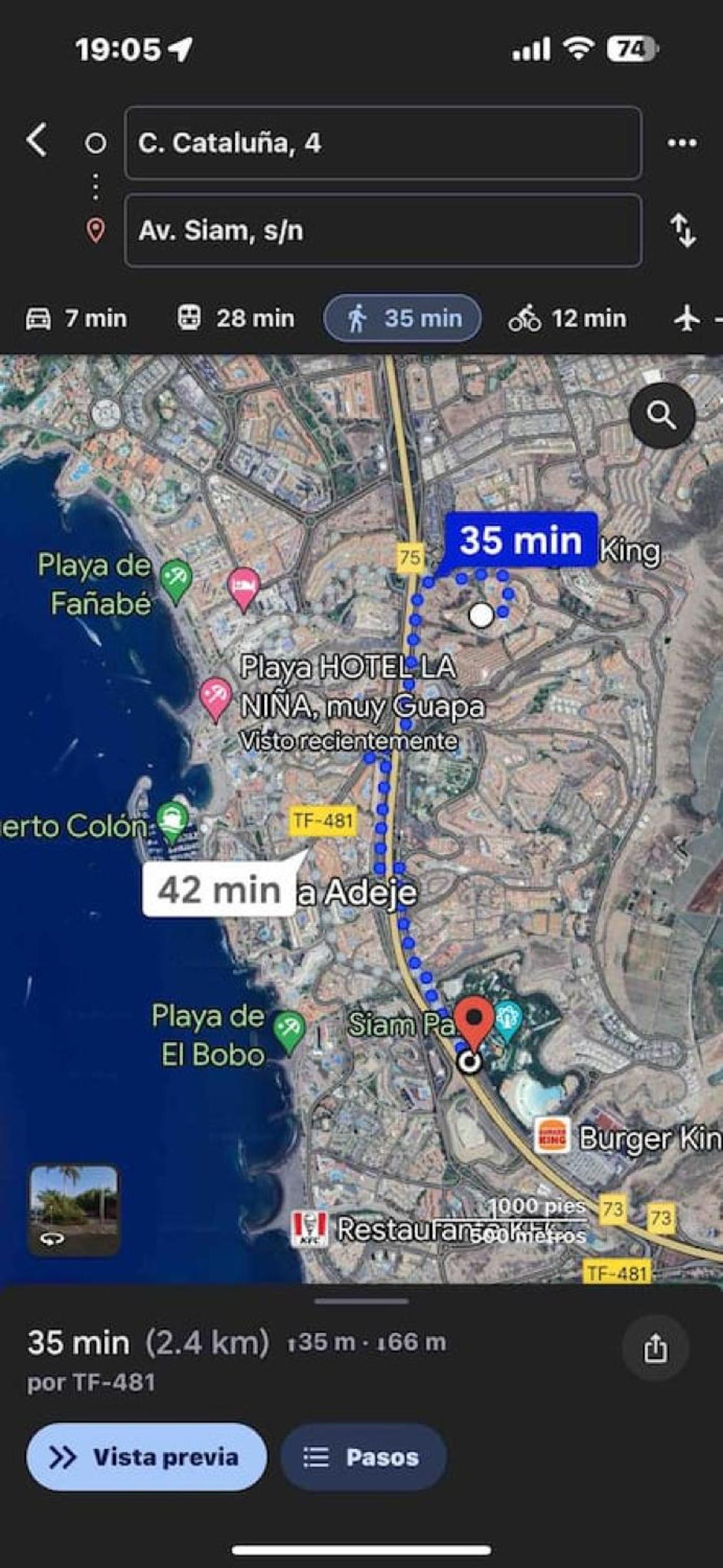Switch to driving mode, 7 min

76,318
